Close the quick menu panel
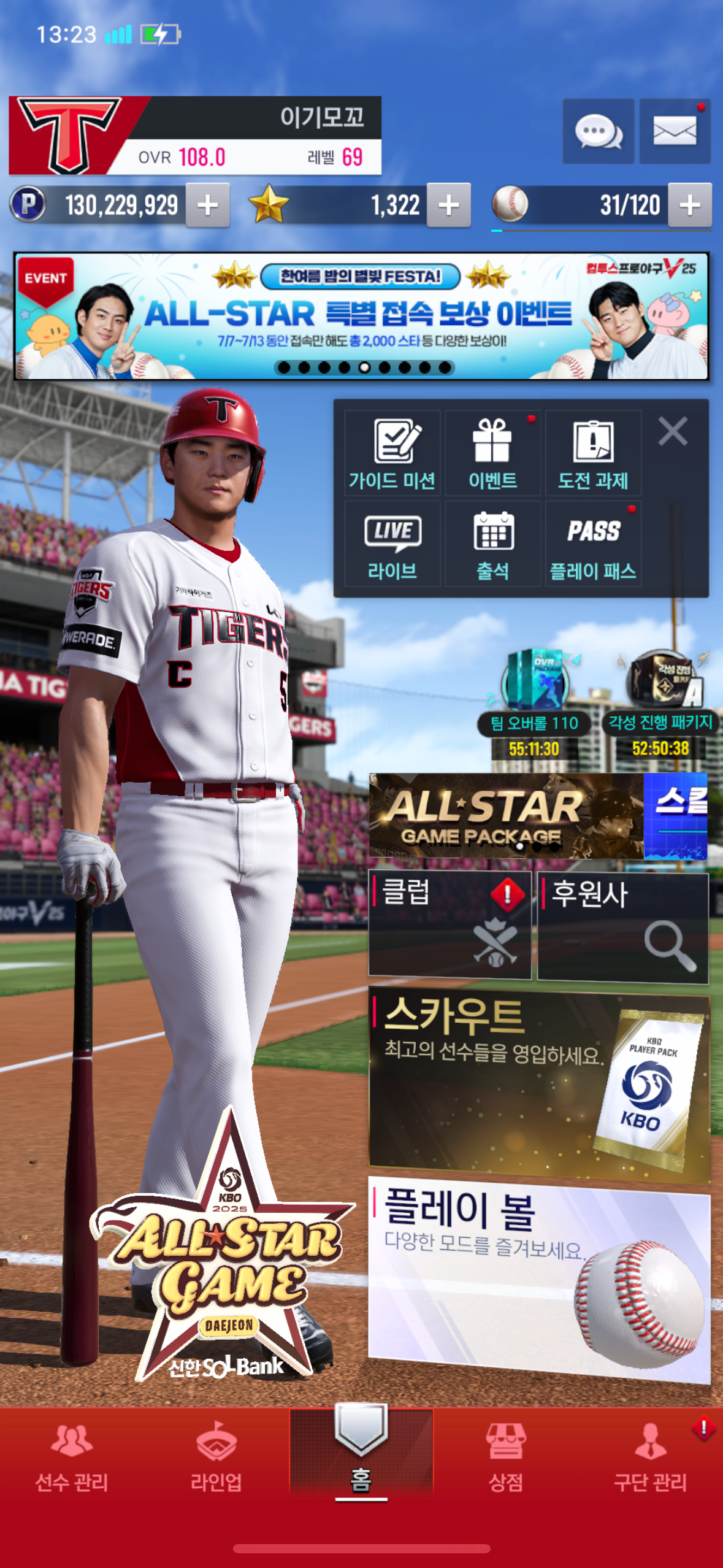The width and height of the screenshot is (723, 1568). point(673,431)
